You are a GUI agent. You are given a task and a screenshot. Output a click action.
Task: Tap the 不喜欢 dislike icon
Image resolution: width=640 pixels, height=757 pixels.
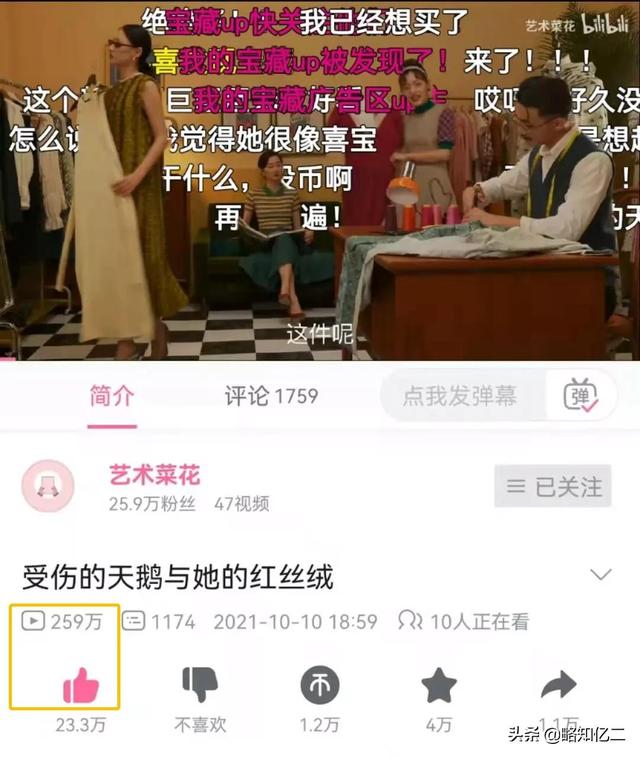click(x=200, y=685)
